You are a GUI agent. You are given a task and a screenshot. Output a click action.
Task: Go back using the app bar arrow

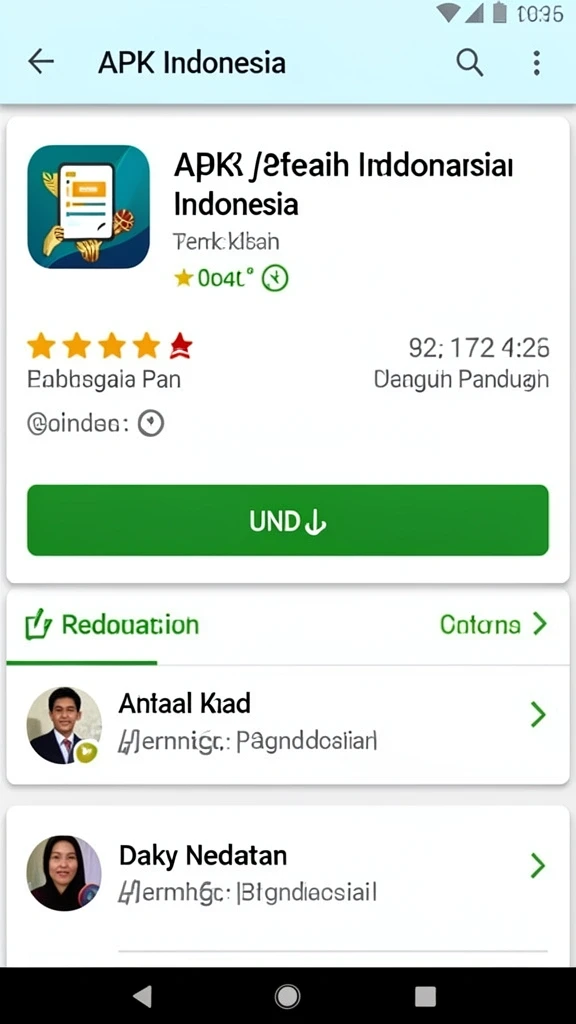tap(41, 63)
